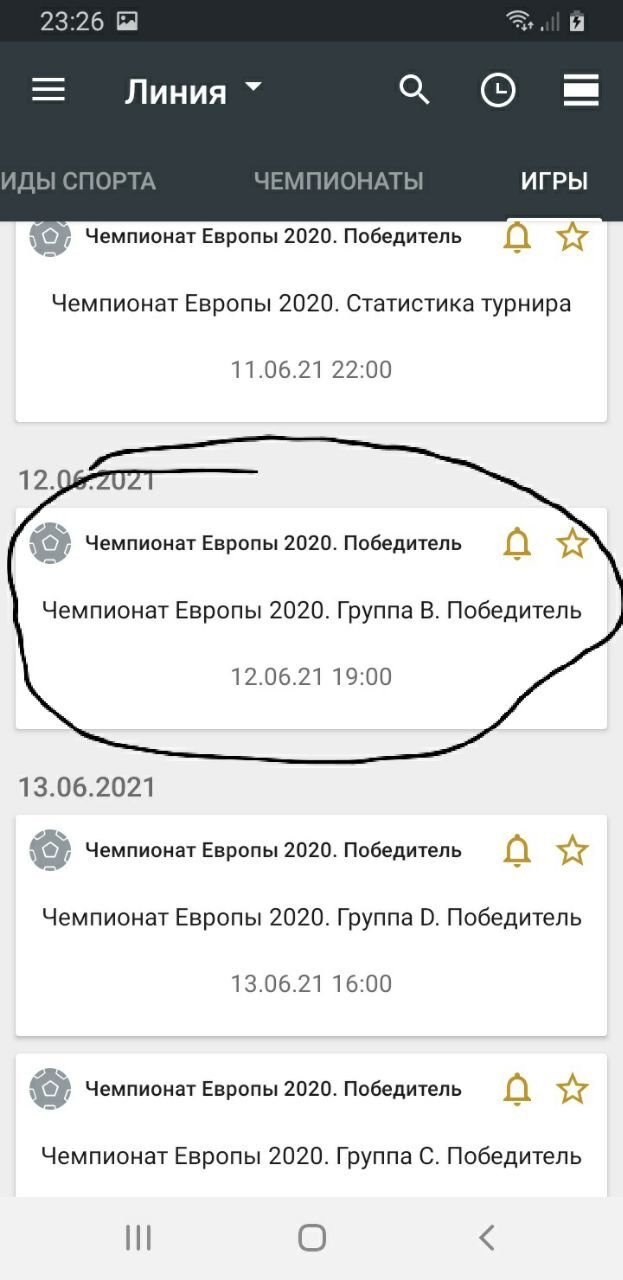Open the clock time filter
This screenshot has width=623, height=1280.
pyautogui.click(x=497, y=91)
